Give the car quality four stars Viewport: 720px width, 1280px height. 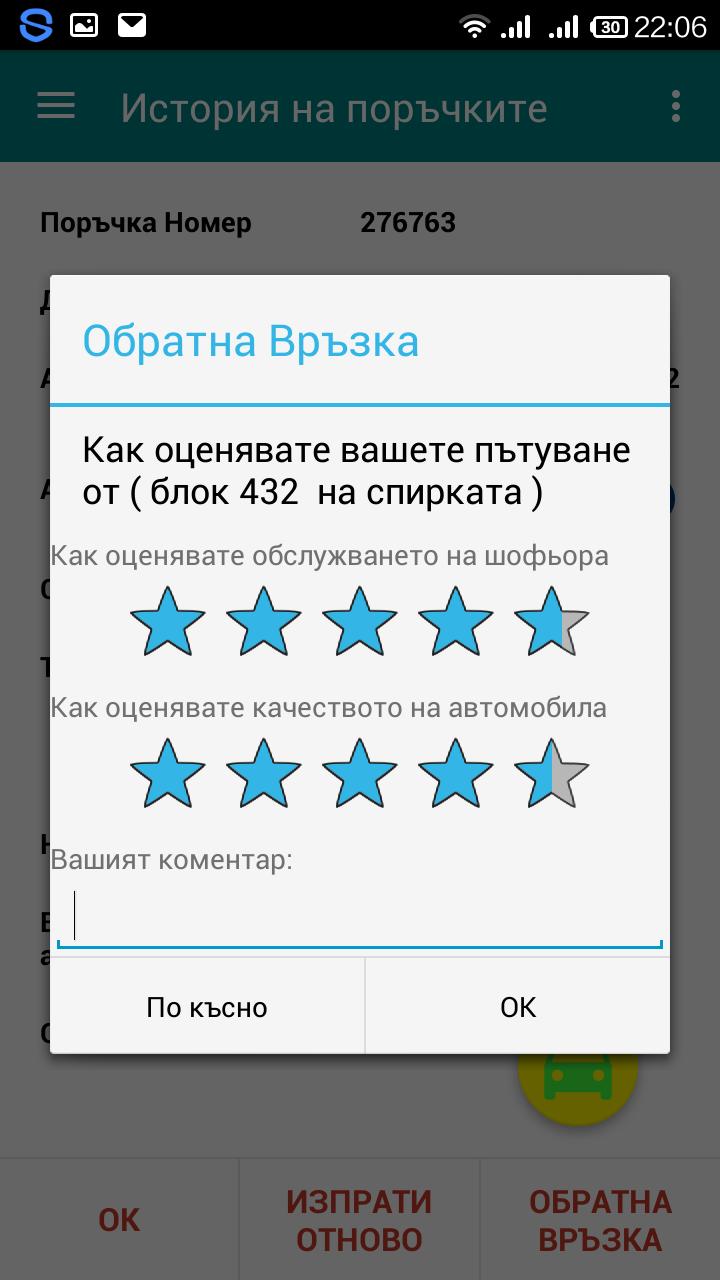(x=455, y=773)
